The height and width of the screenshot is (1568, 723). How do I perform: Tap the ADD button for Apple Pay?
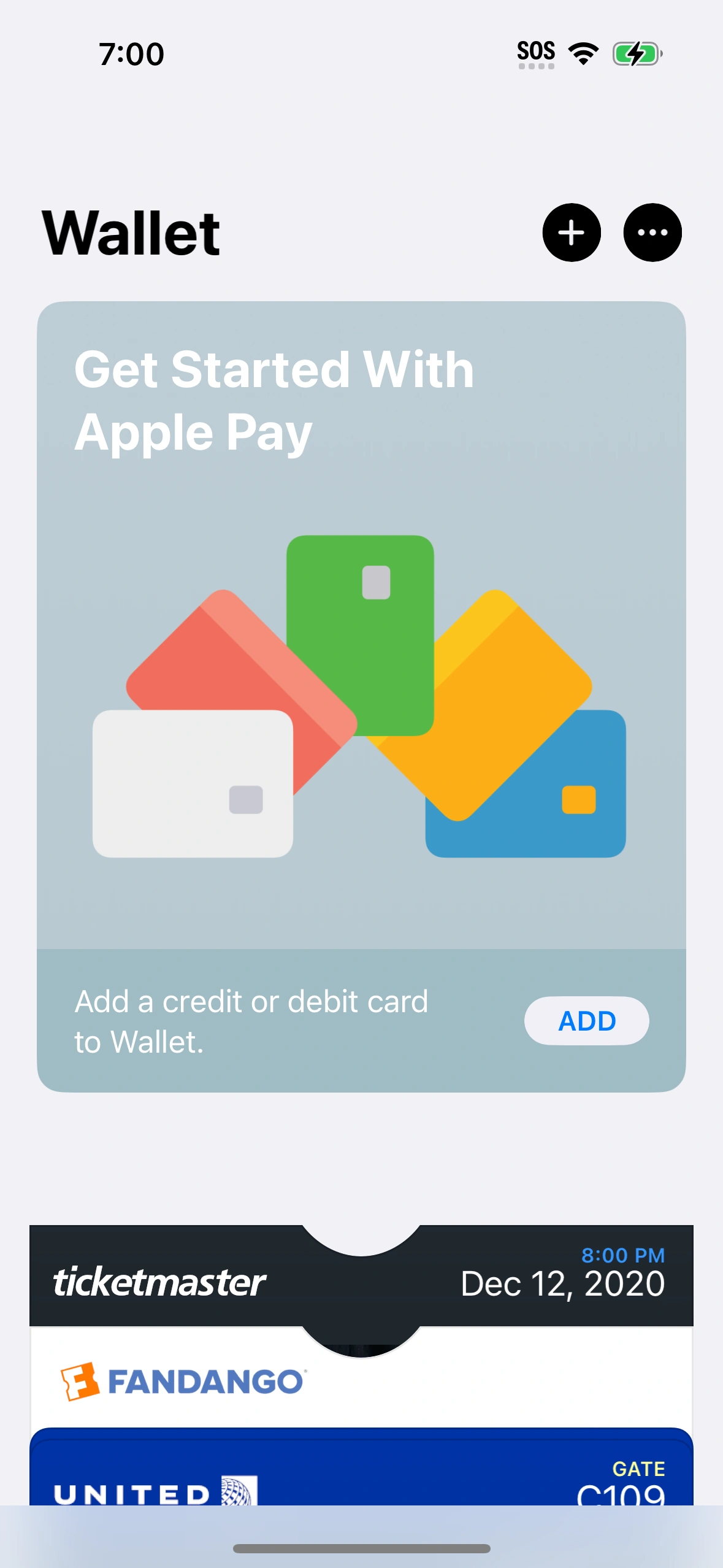coord(586,1021)
